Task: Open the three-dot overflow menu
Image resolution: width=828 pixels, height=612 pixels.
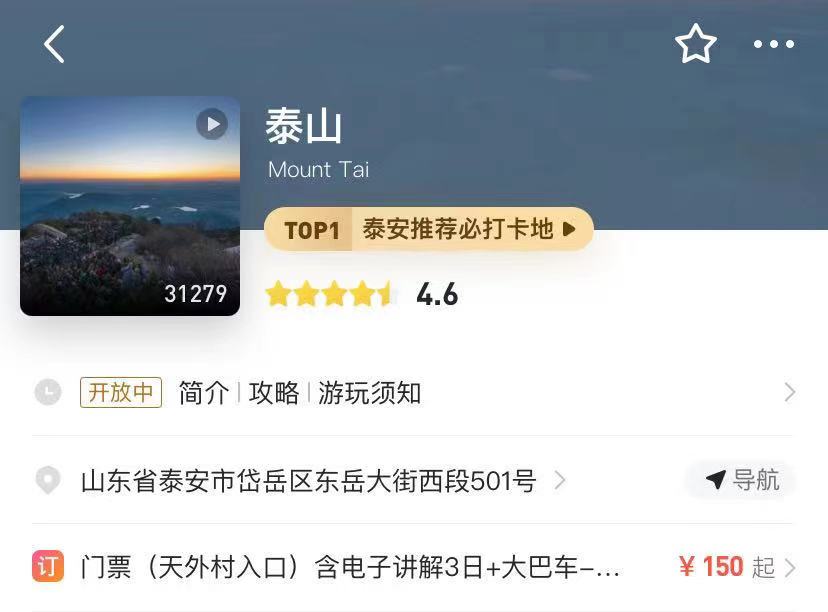Action: (773, 45)
